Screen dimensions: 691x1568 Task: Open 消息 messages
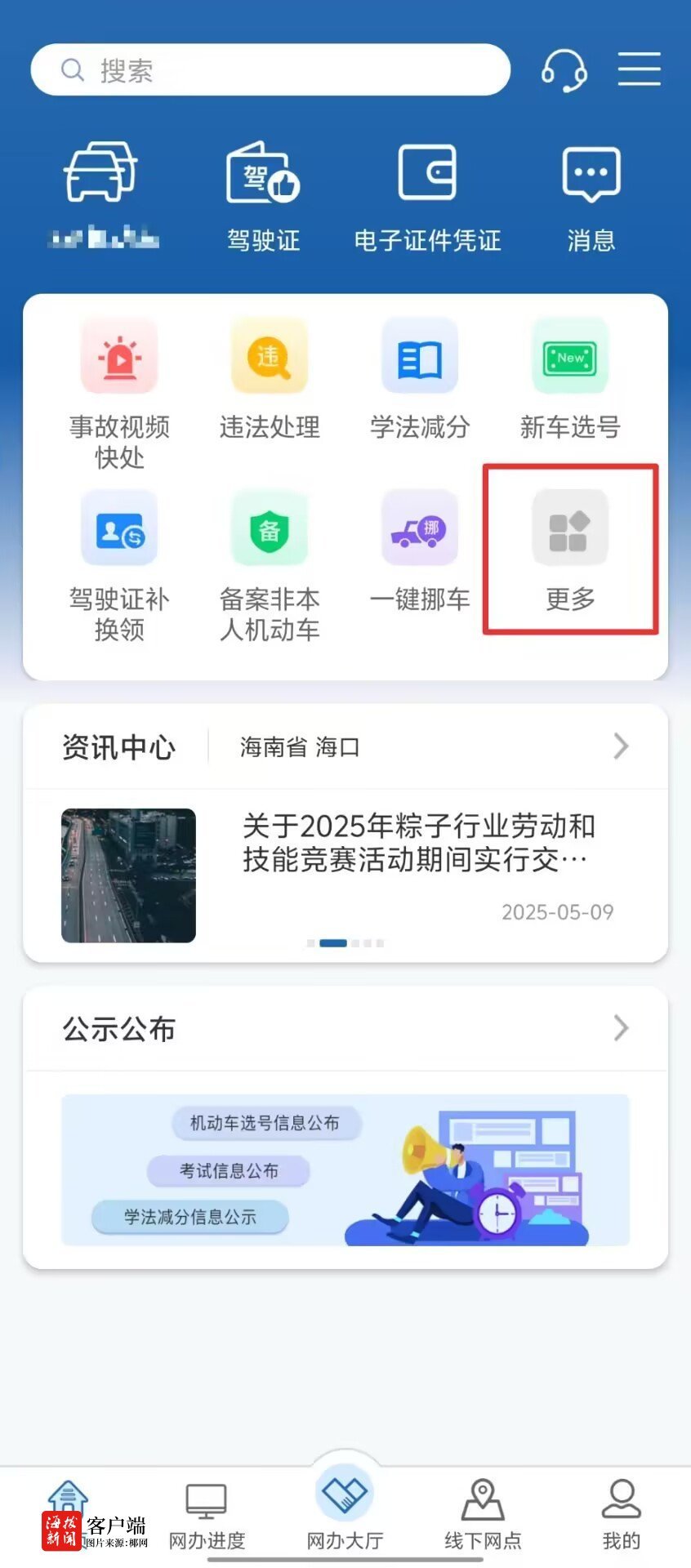pyautogui.click(x=591, y=196)
